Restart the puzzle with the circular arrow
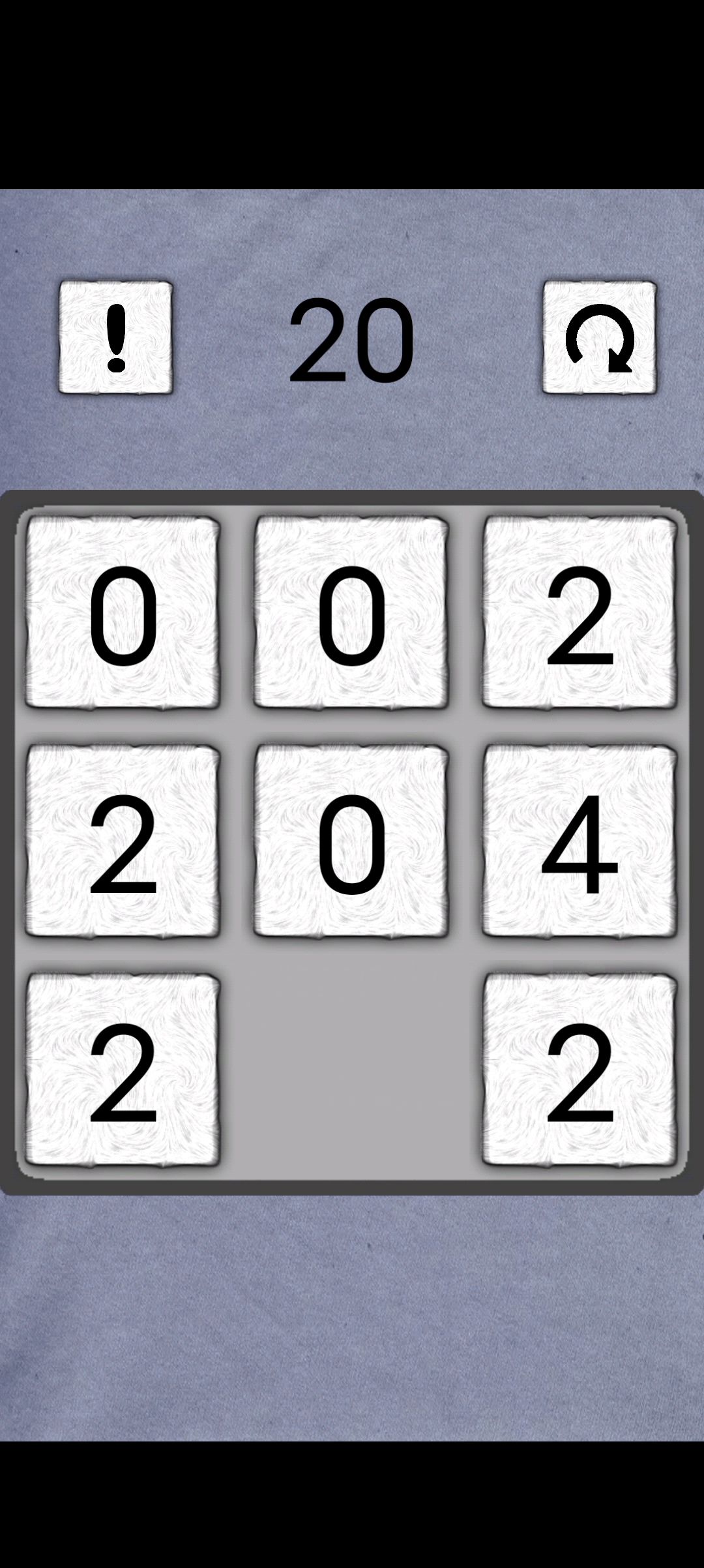This screenshot has width=704, height=1568. tap(600, 337)
